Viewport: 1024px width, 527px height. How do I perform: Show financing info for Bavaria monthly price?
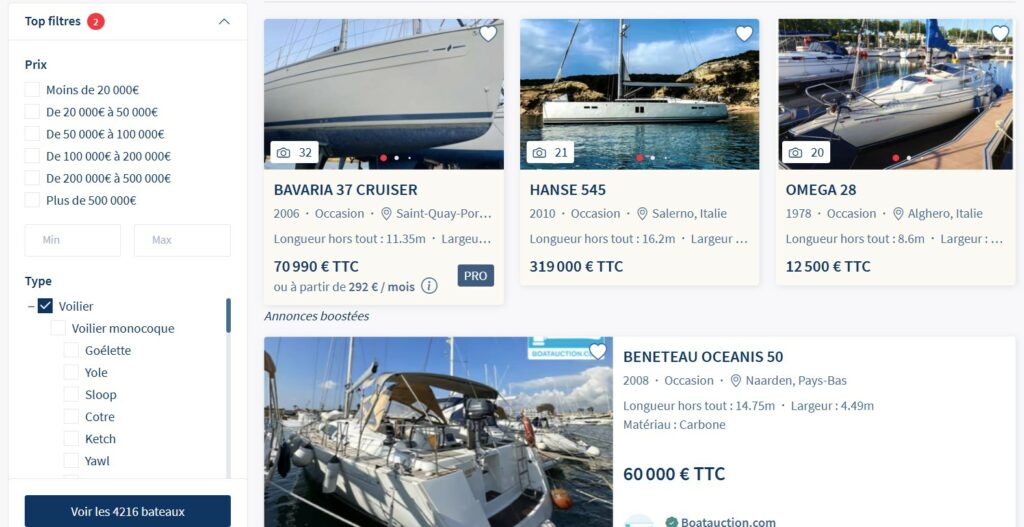pos(429,286)
